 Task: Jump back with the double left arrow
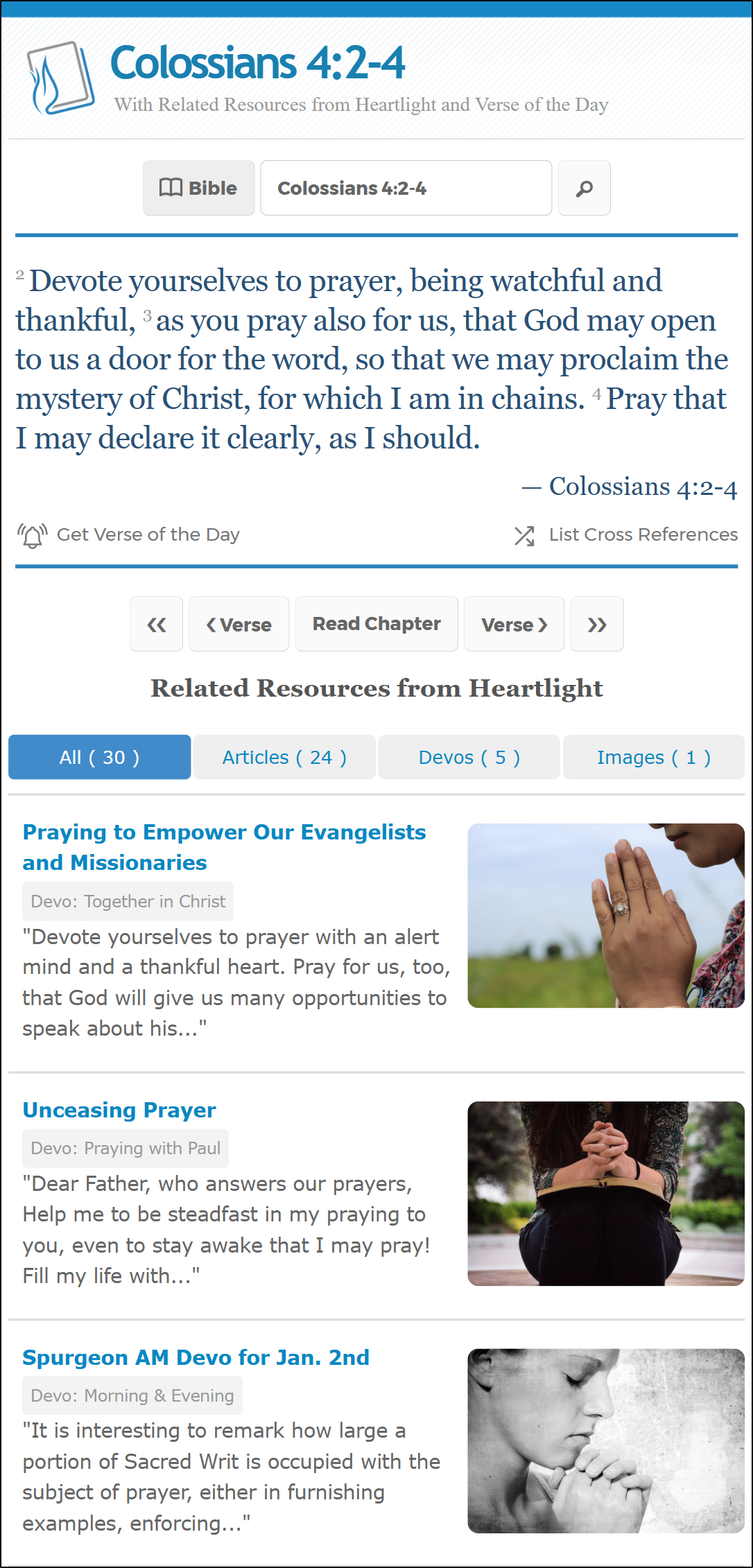click(x=156, y=624)
